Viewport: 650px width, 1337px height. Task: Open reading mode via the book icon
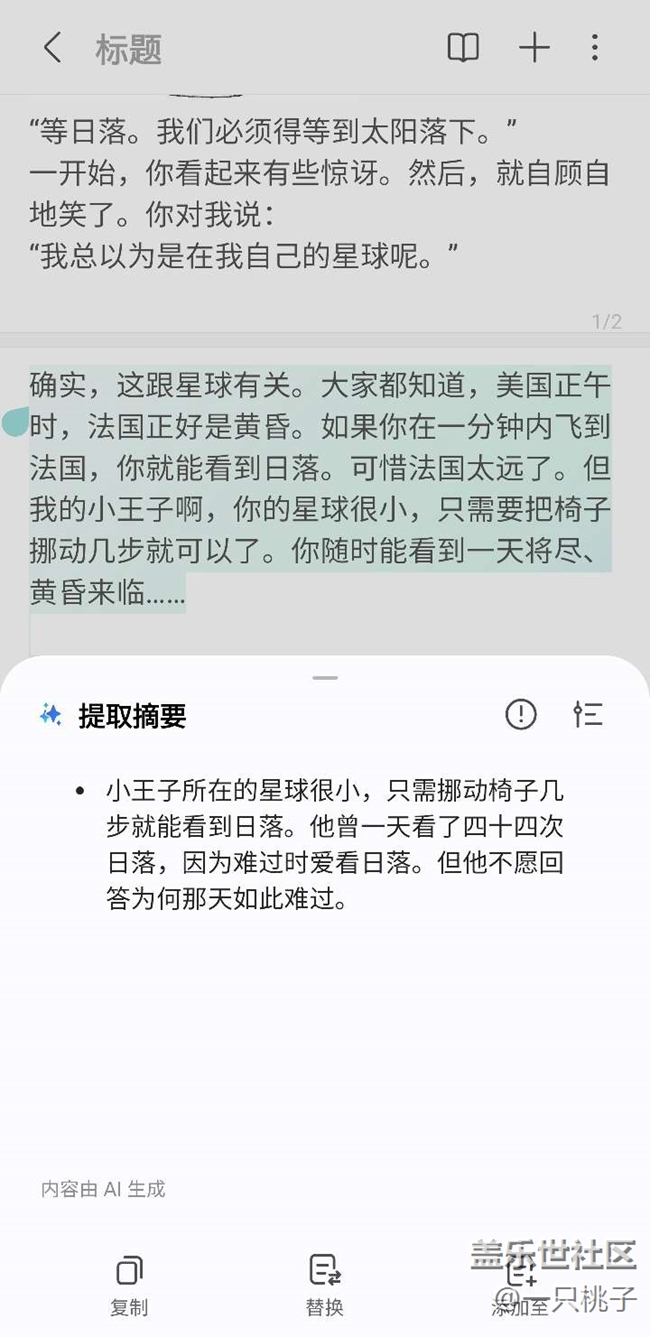tap(463, 47)
